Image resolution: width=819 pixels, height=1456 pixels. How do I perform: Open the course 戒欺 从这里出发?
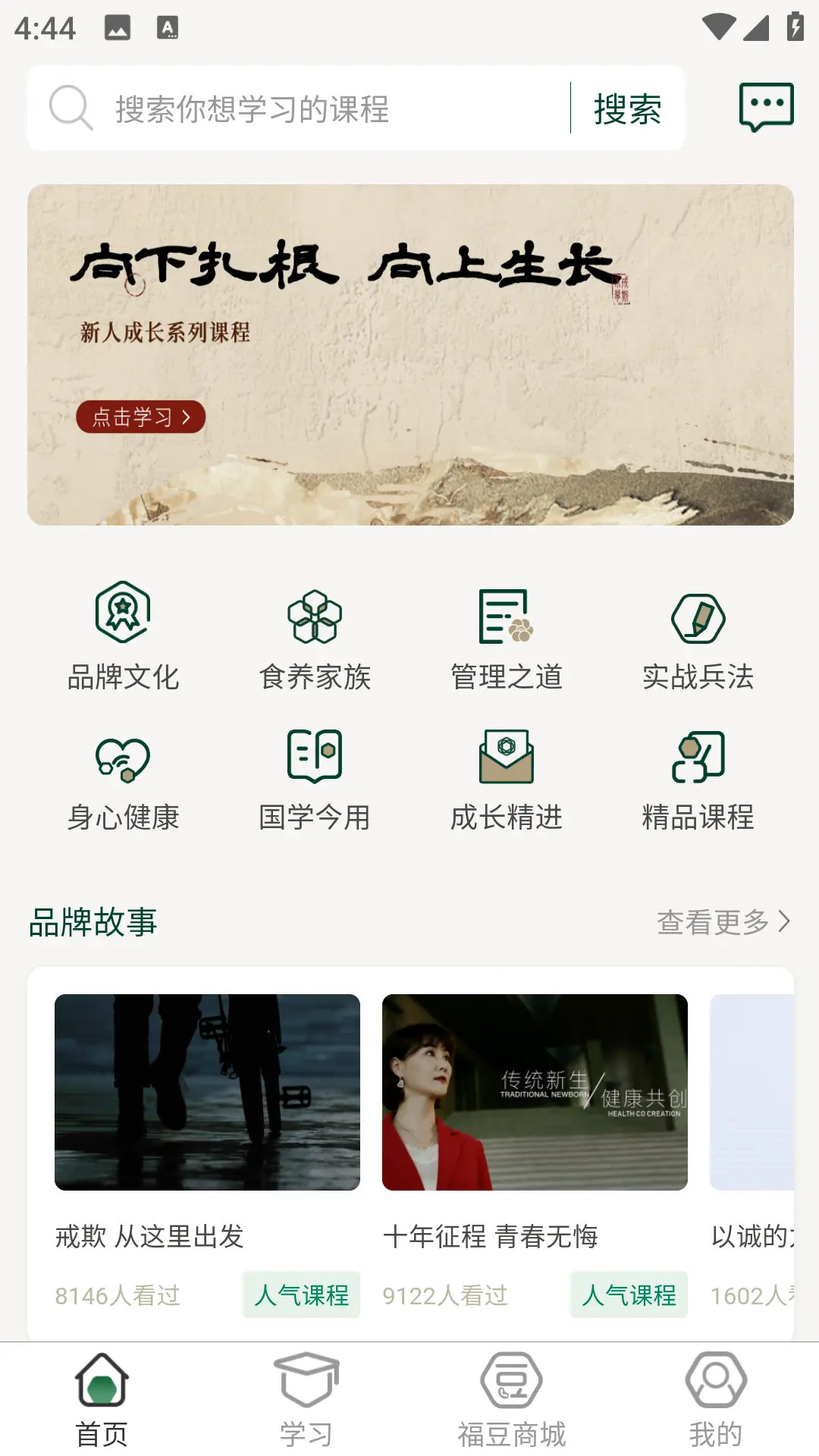pos(207,1122)
